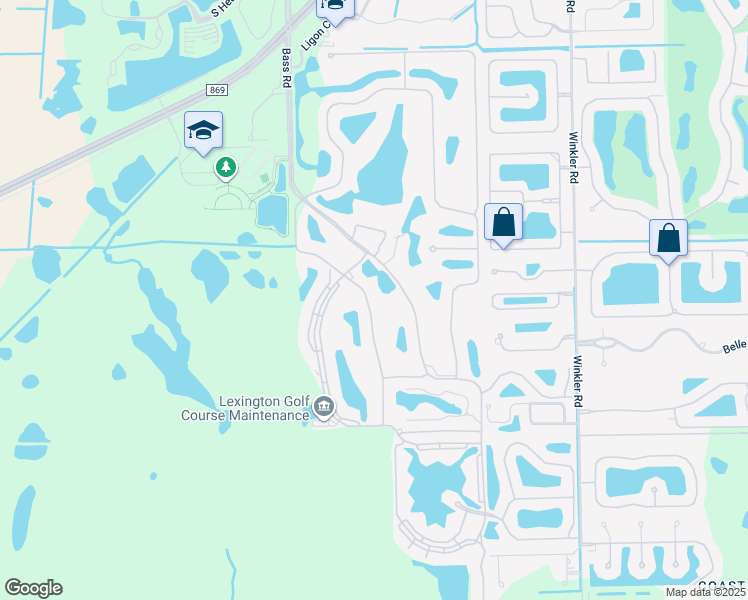748x600 pixels.
Task: Open the Lexington Golf Course Maintenance marker
Action: pos(324,407)
